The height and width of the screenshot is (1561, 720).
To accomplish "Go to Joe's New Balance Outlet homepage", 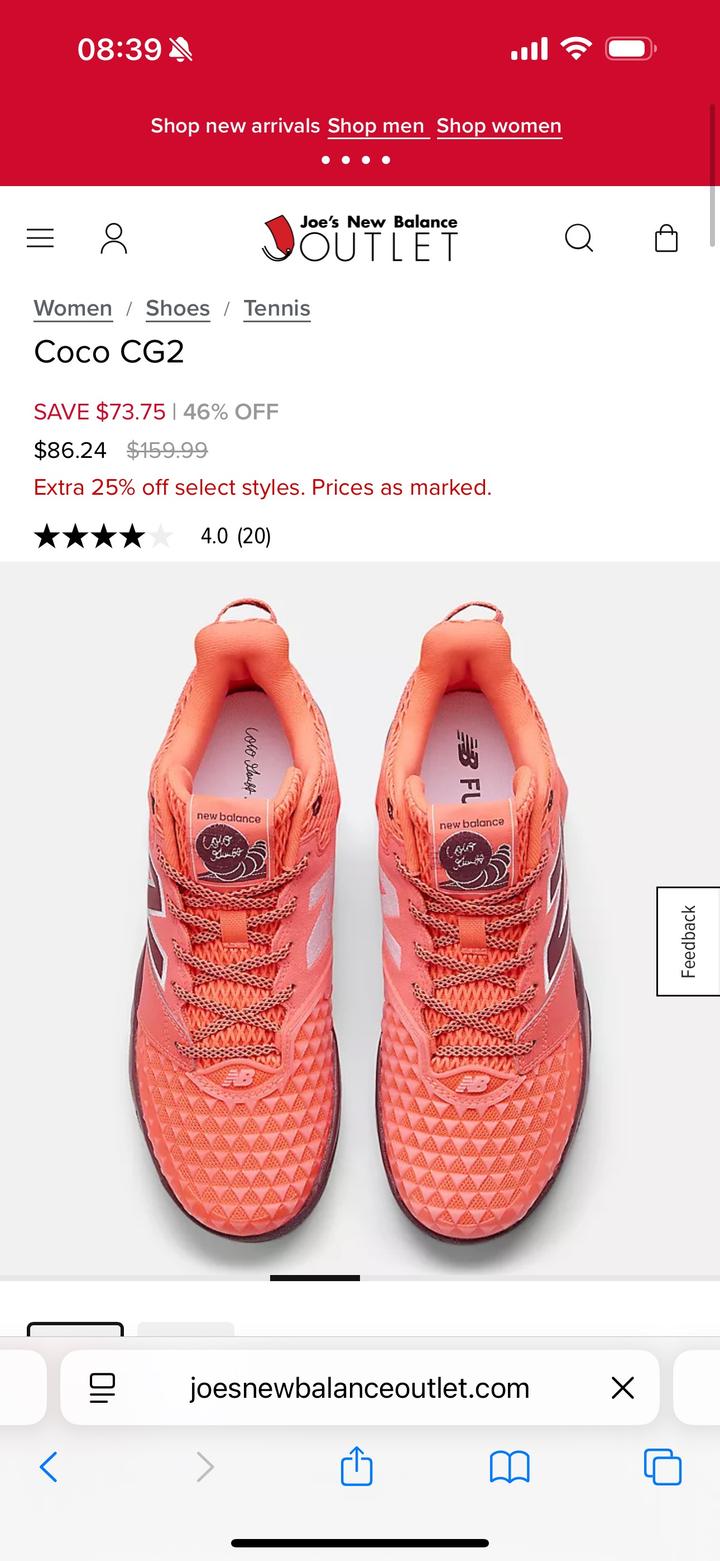I will [x=360, y=238].
